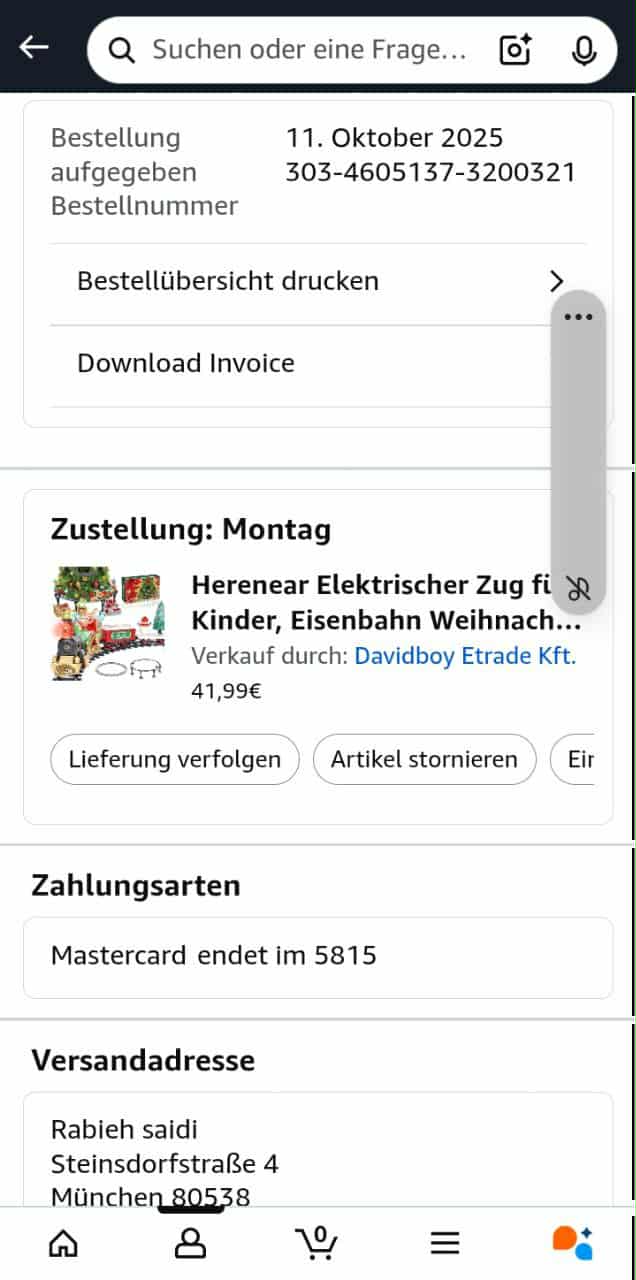636x1280 pixels.
Task: Open the Herenear Elektrischer Zug product title
Action: click(386, 602)
